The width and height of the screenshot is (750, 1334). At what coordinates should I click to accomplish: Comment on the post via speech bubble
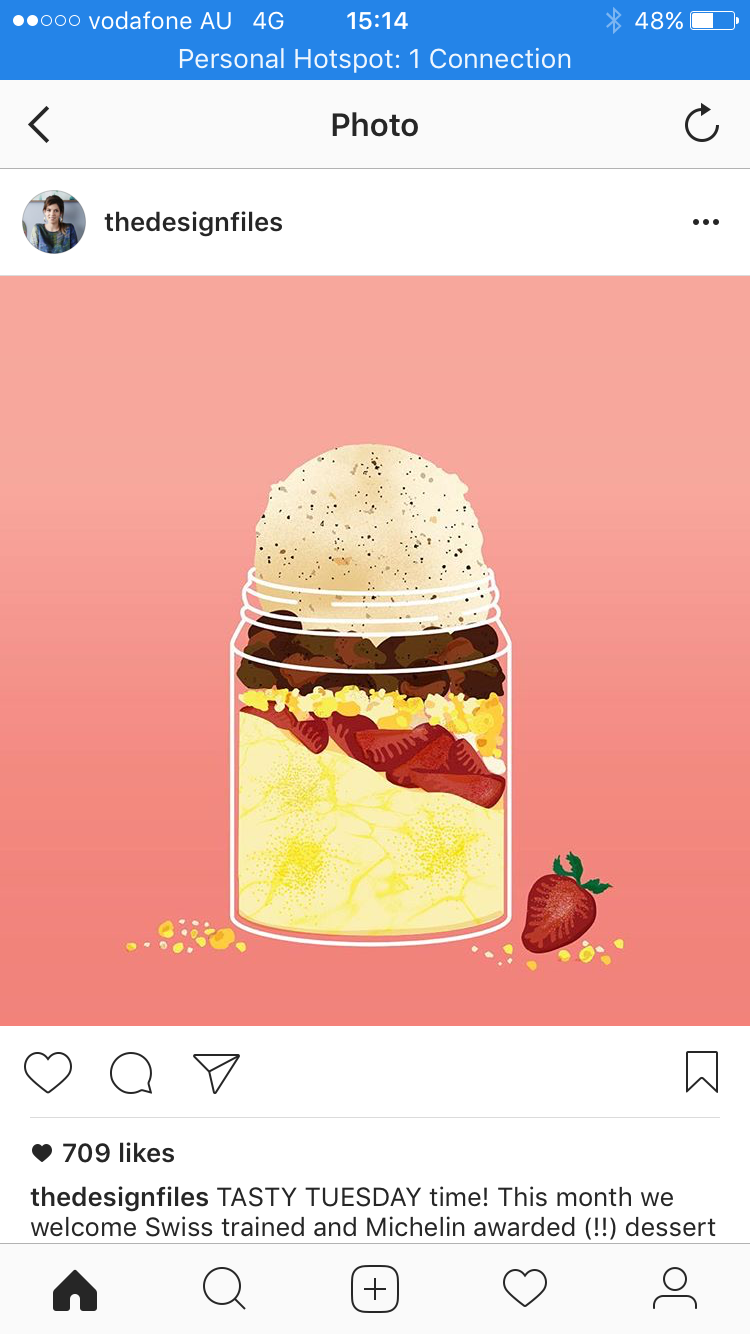pos(131,1073)
